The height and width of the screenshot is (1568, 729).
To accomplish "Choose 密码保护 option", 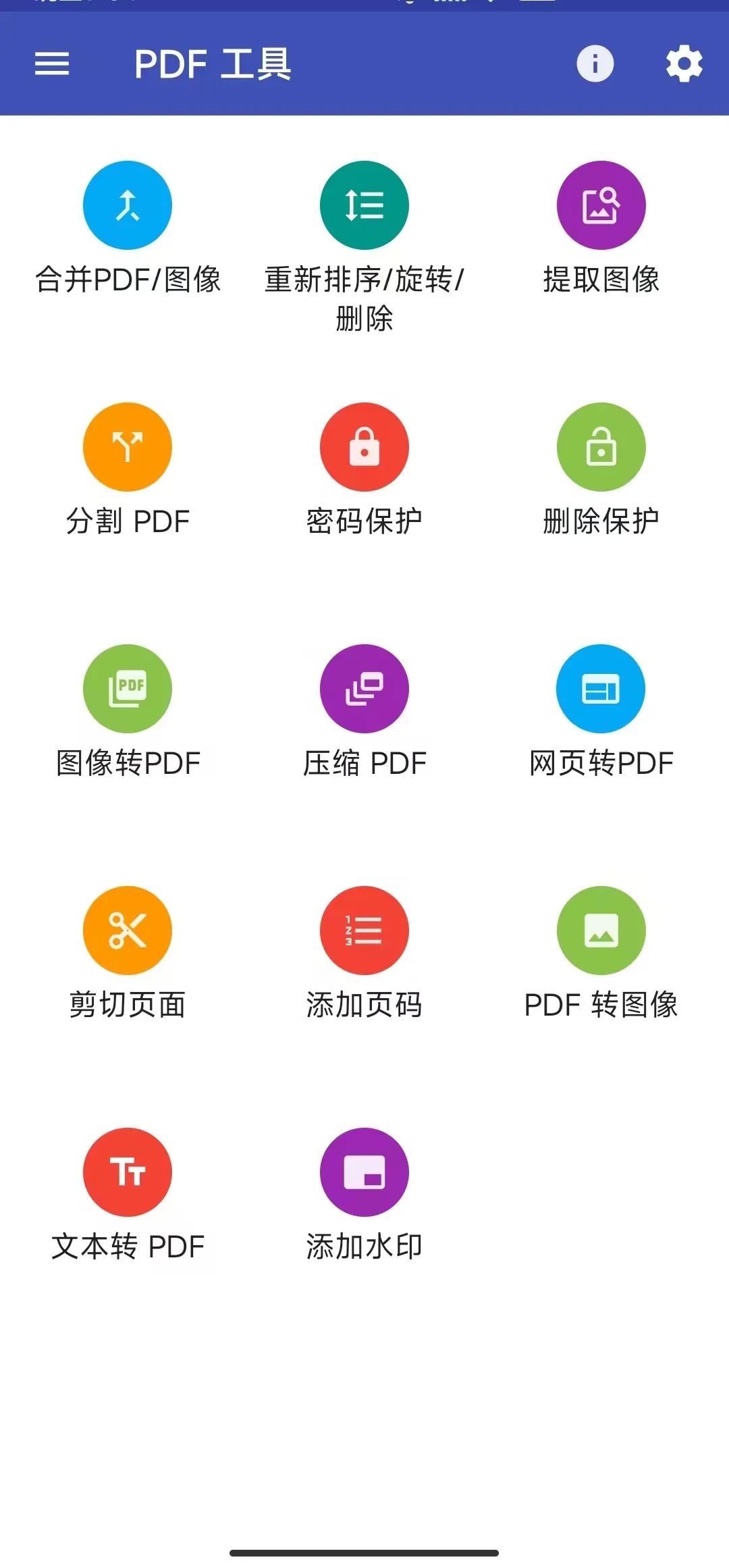I will [364, 447].
